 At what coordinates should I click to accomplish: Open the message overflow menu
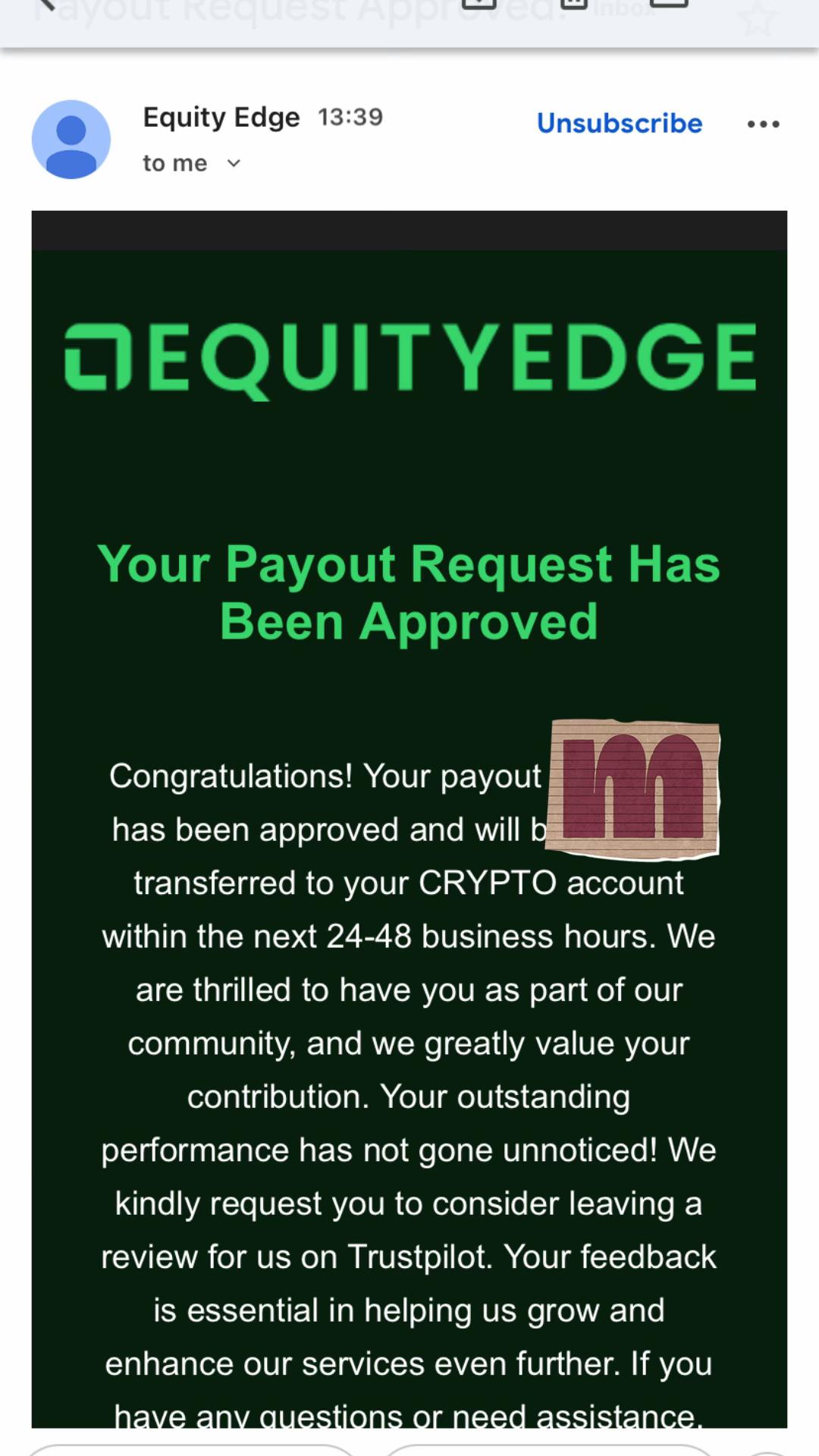(763, 124)
